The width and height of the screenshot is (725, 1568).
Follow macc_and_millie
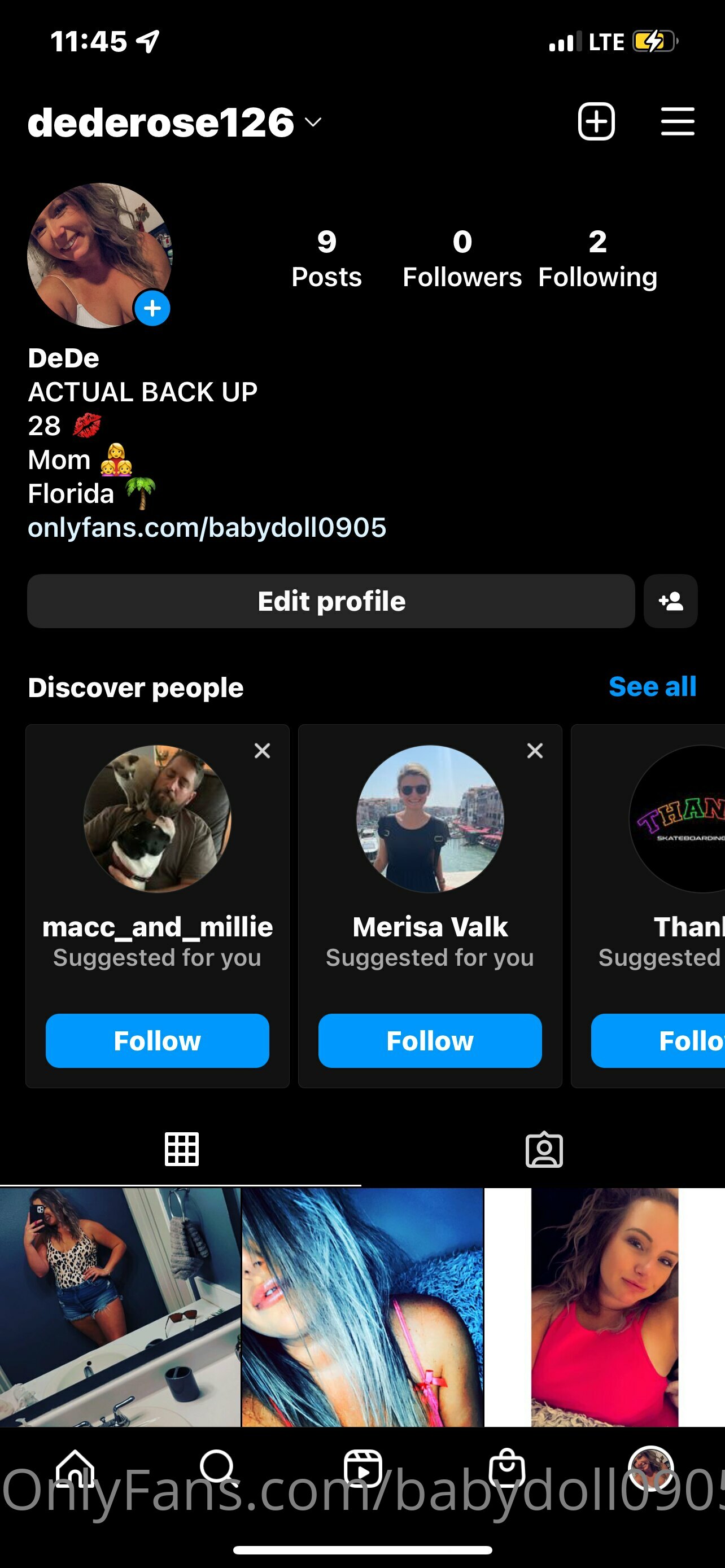pyautogui.click(x=158, y=1041)
